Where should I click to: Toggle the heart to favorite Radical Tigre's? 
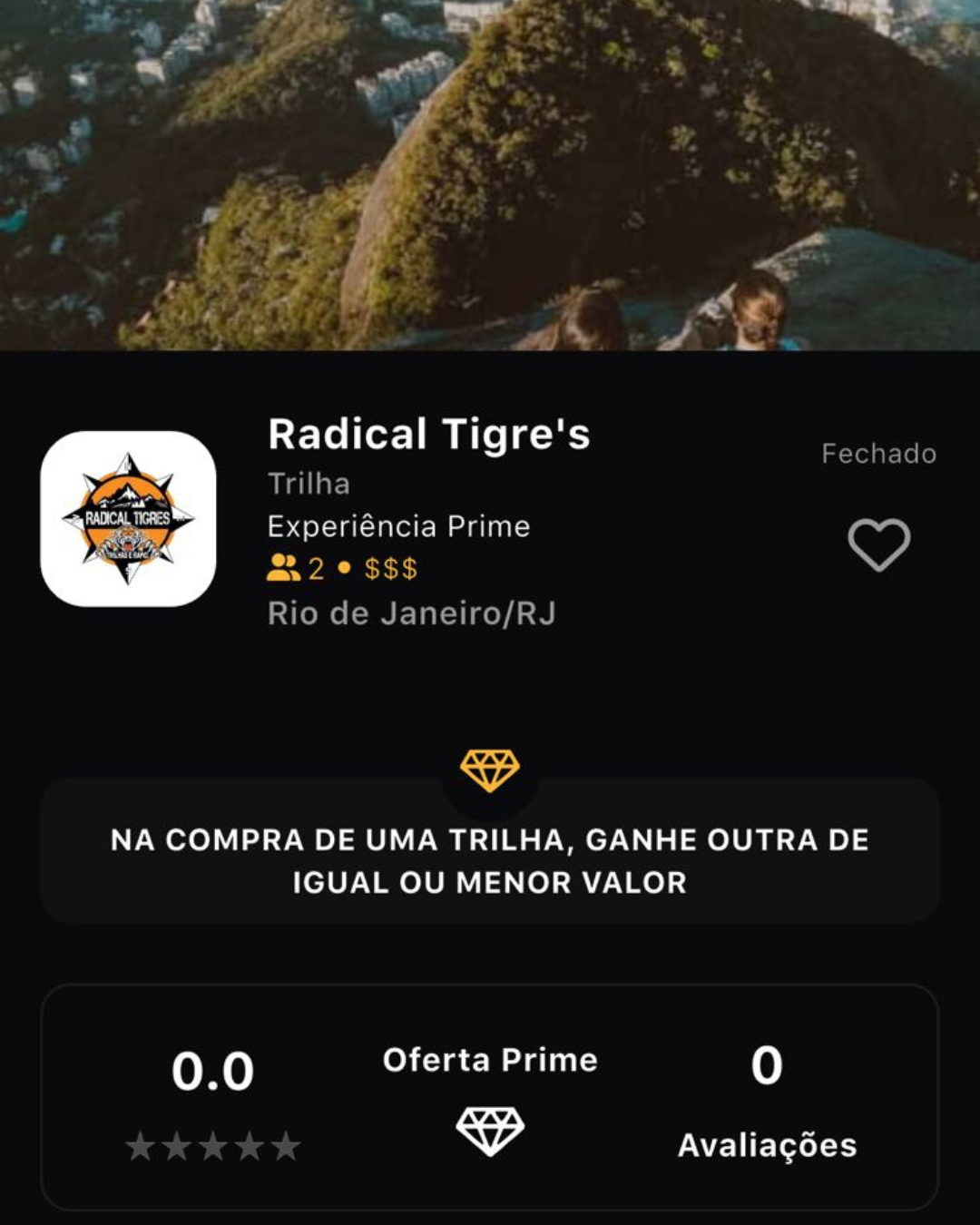pyautogui.click(x=877, y=544)
